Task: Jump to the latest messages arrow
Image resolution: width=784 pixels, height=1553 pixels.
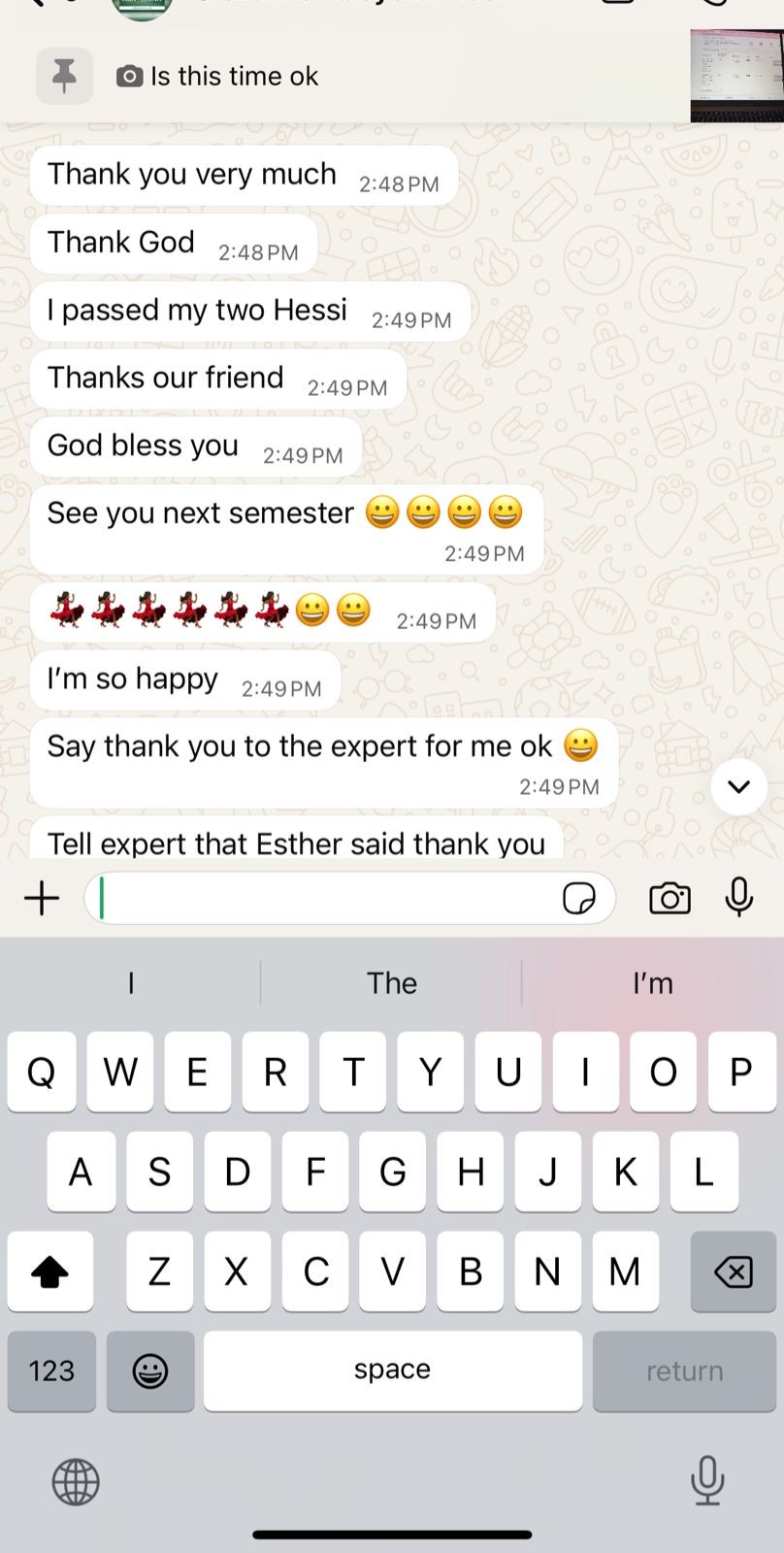Action: (x=739, y=786)
